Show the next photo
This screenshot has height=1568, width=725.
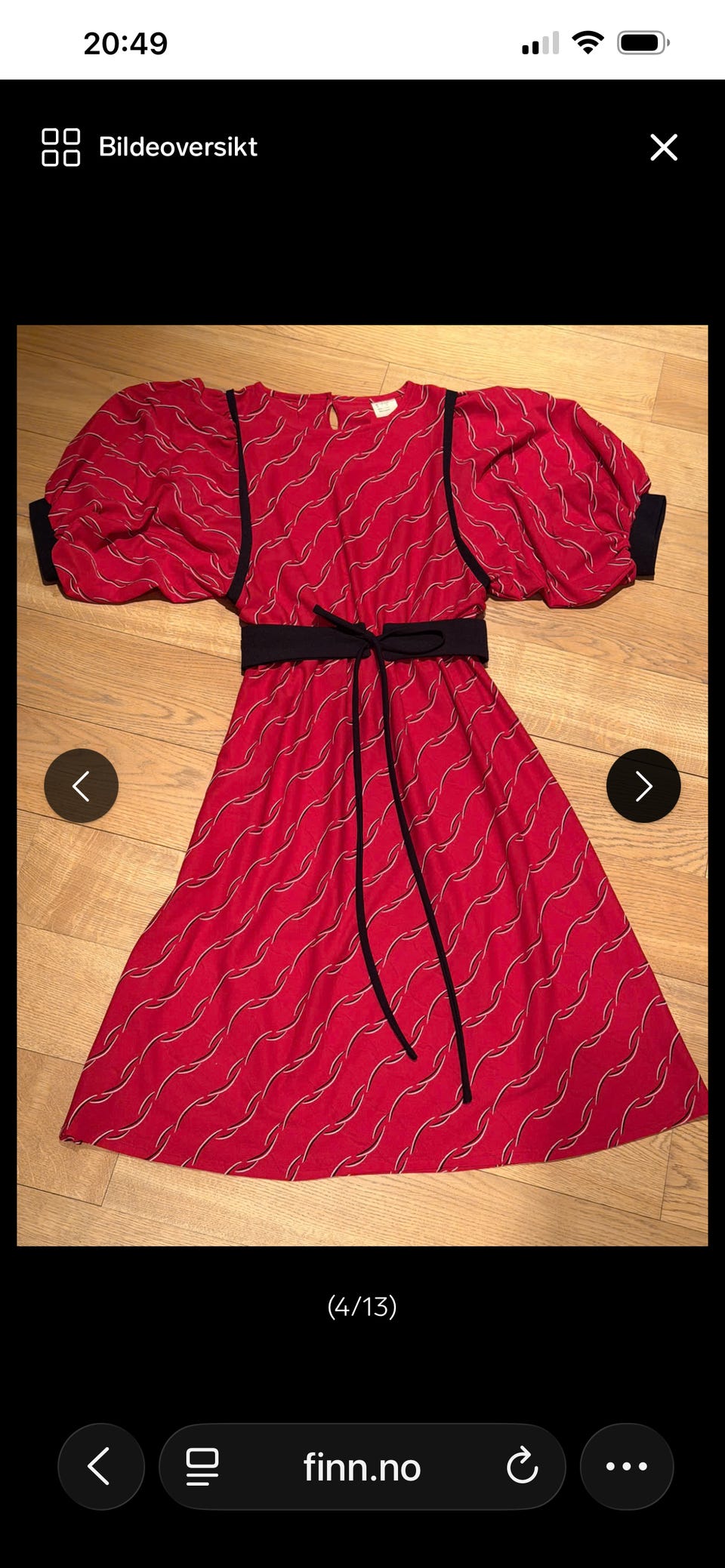pos(643,786)
